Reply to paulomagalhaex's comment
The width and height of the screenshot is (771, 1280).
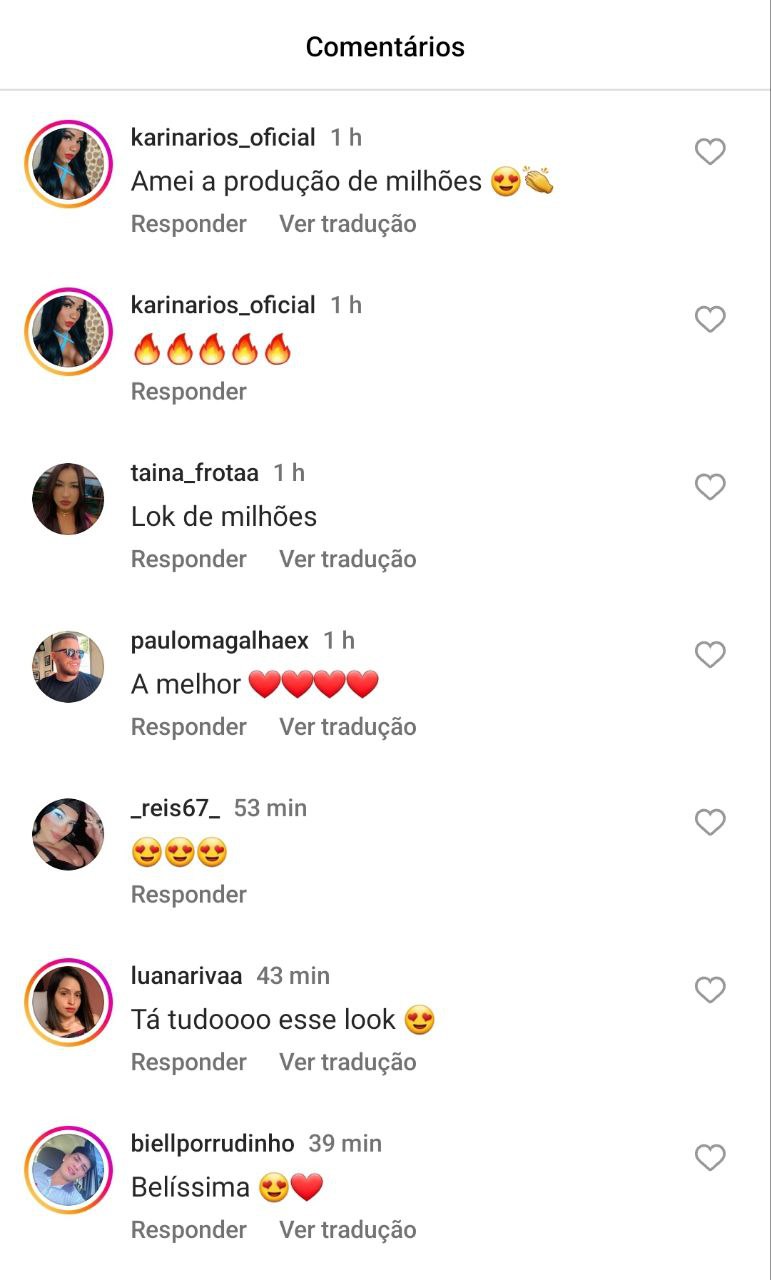[188, 727]
